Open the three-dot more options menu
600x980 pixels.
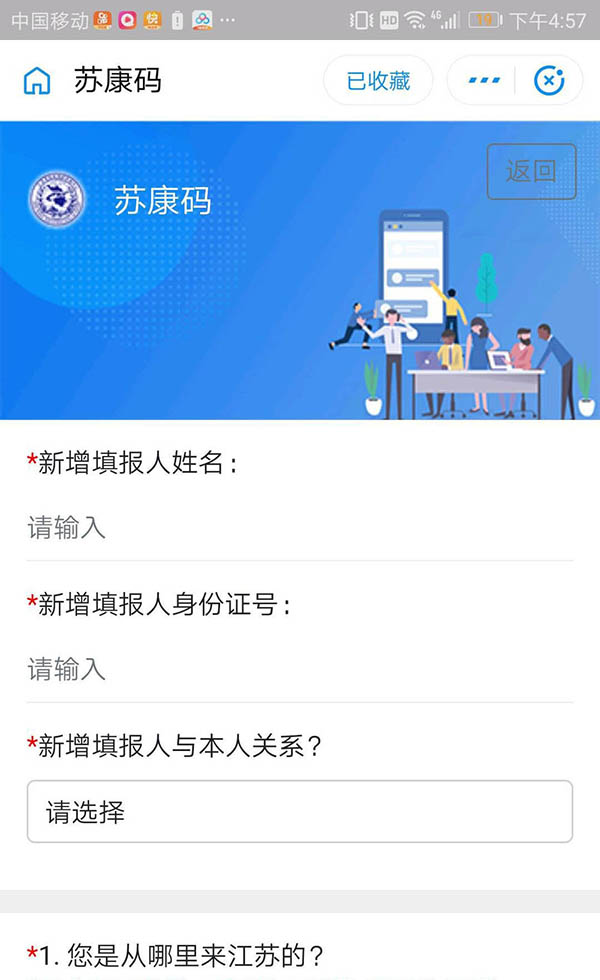point(484,81)
